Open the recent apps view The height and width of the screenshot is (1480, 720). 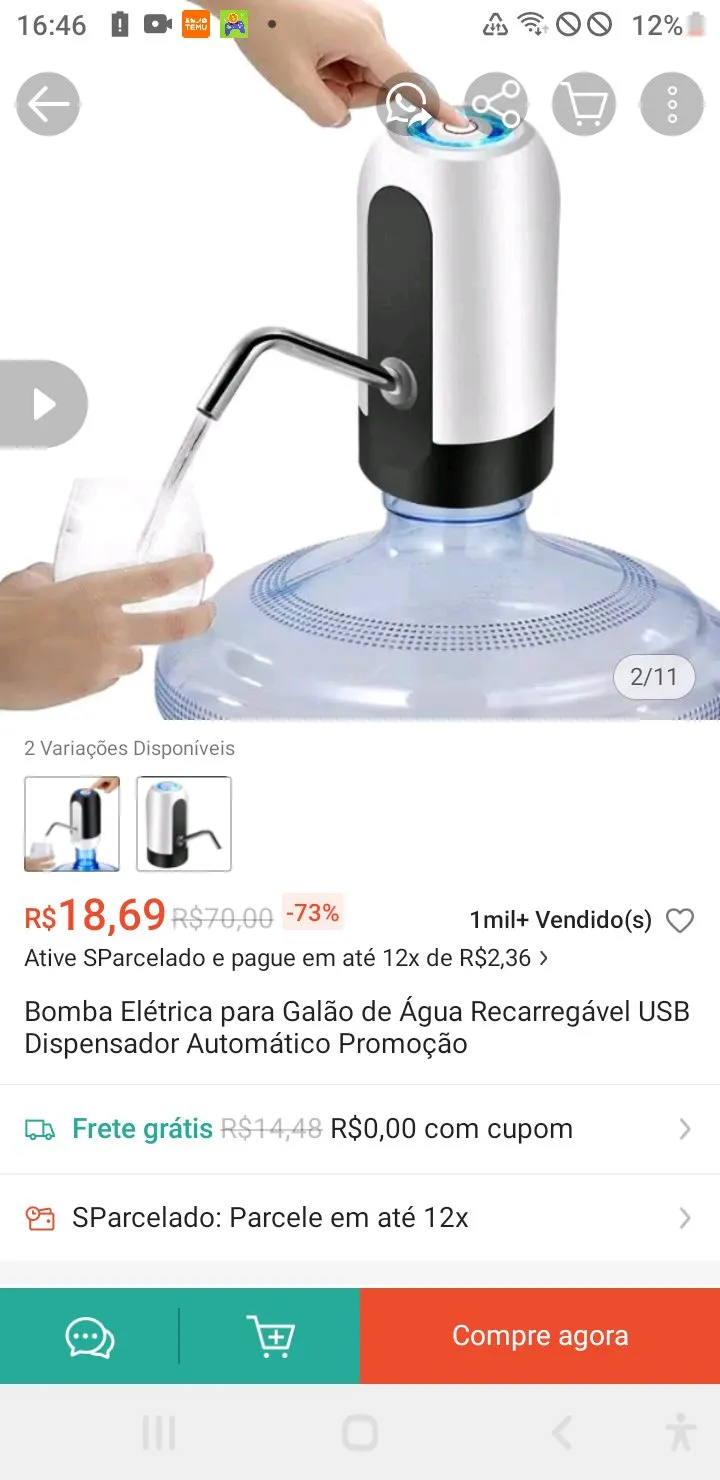159,1433
